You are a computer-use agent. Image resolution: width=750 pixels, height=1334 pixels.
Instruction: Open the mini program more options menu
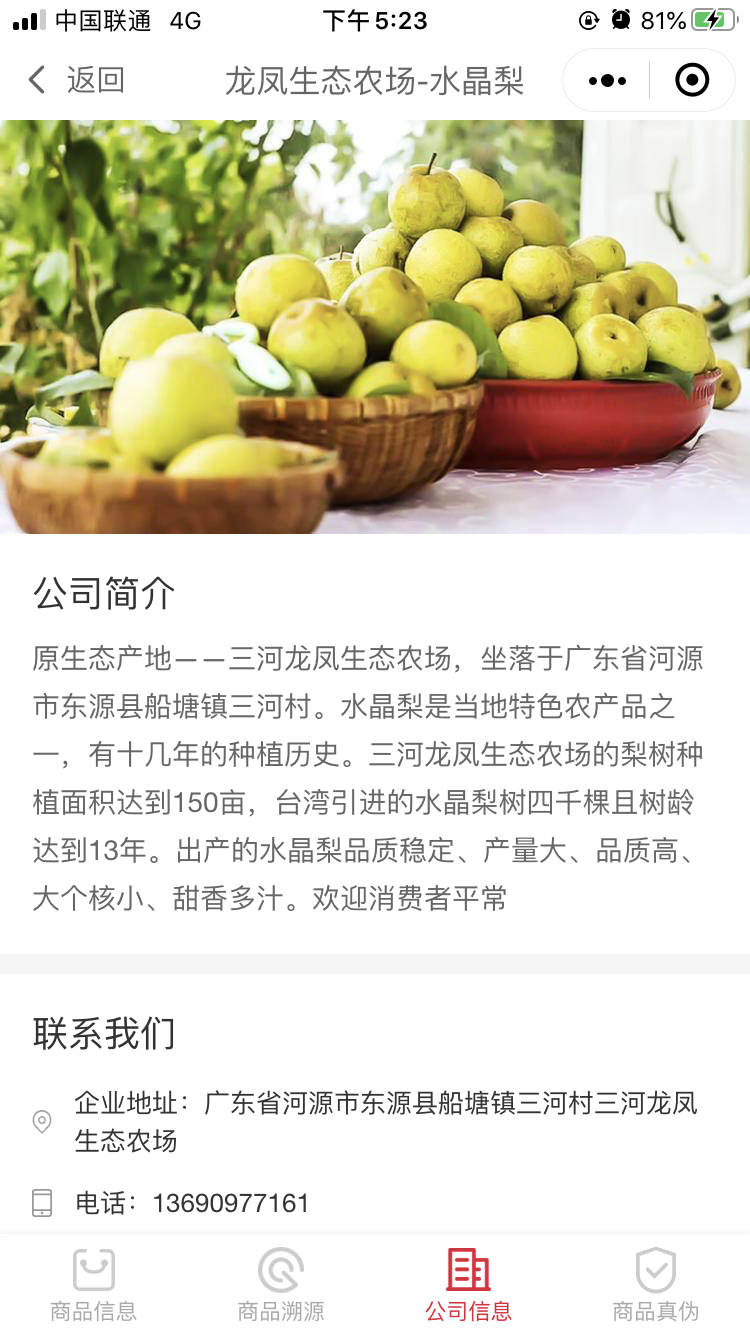(x=607, y=80)
